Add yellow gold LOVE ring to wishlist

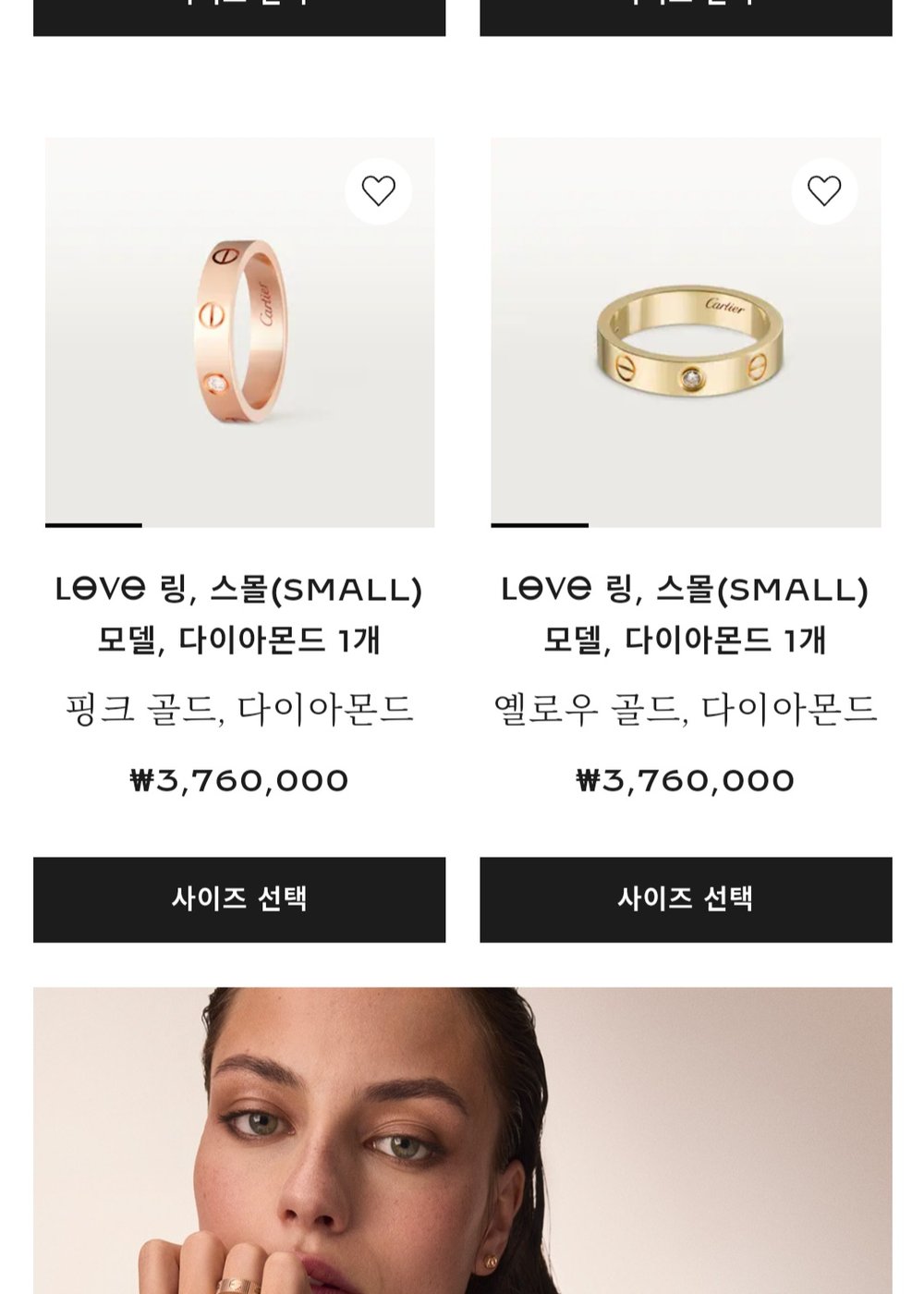[x=823, y=190]
